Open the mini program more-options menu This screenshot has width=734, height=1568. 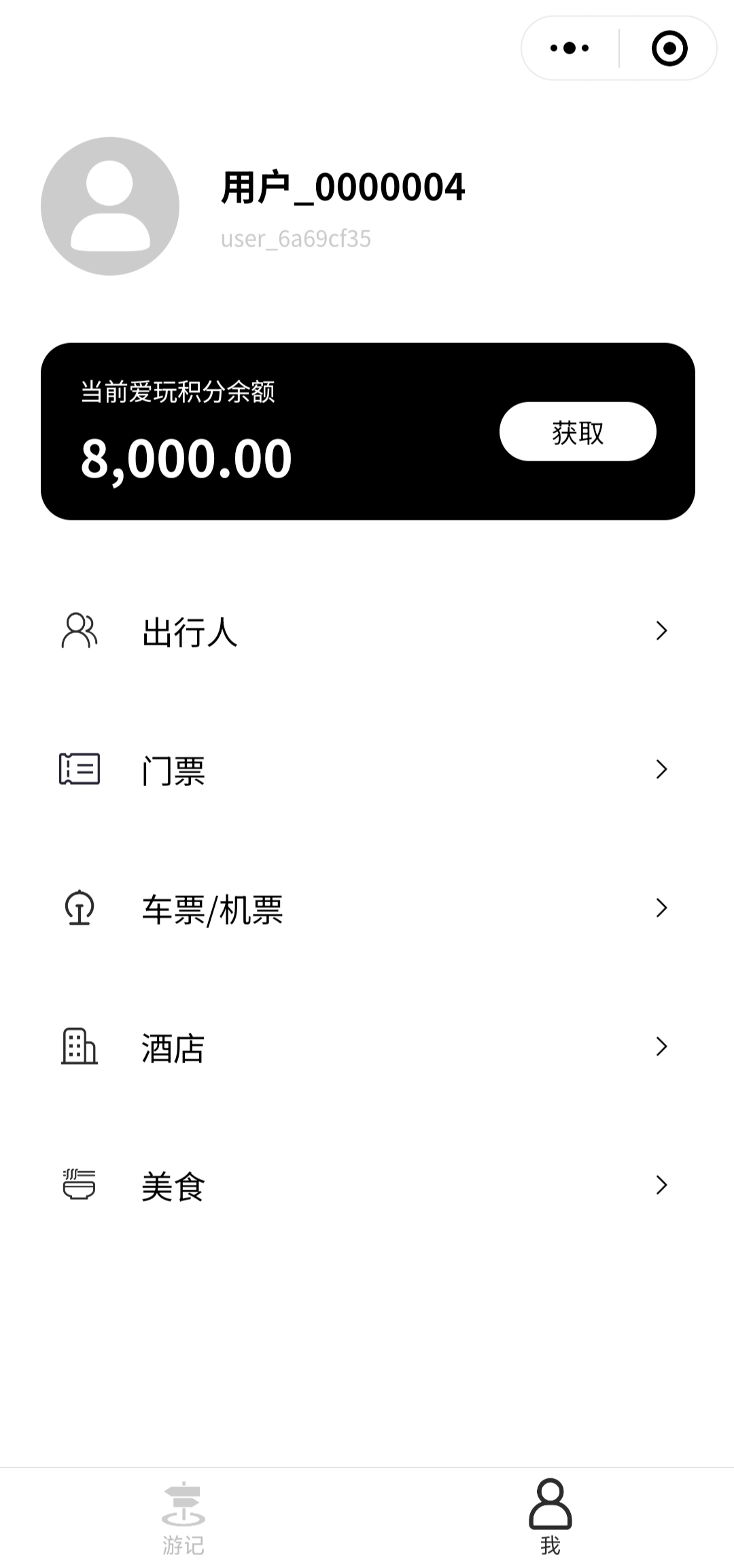click(570, 48)
